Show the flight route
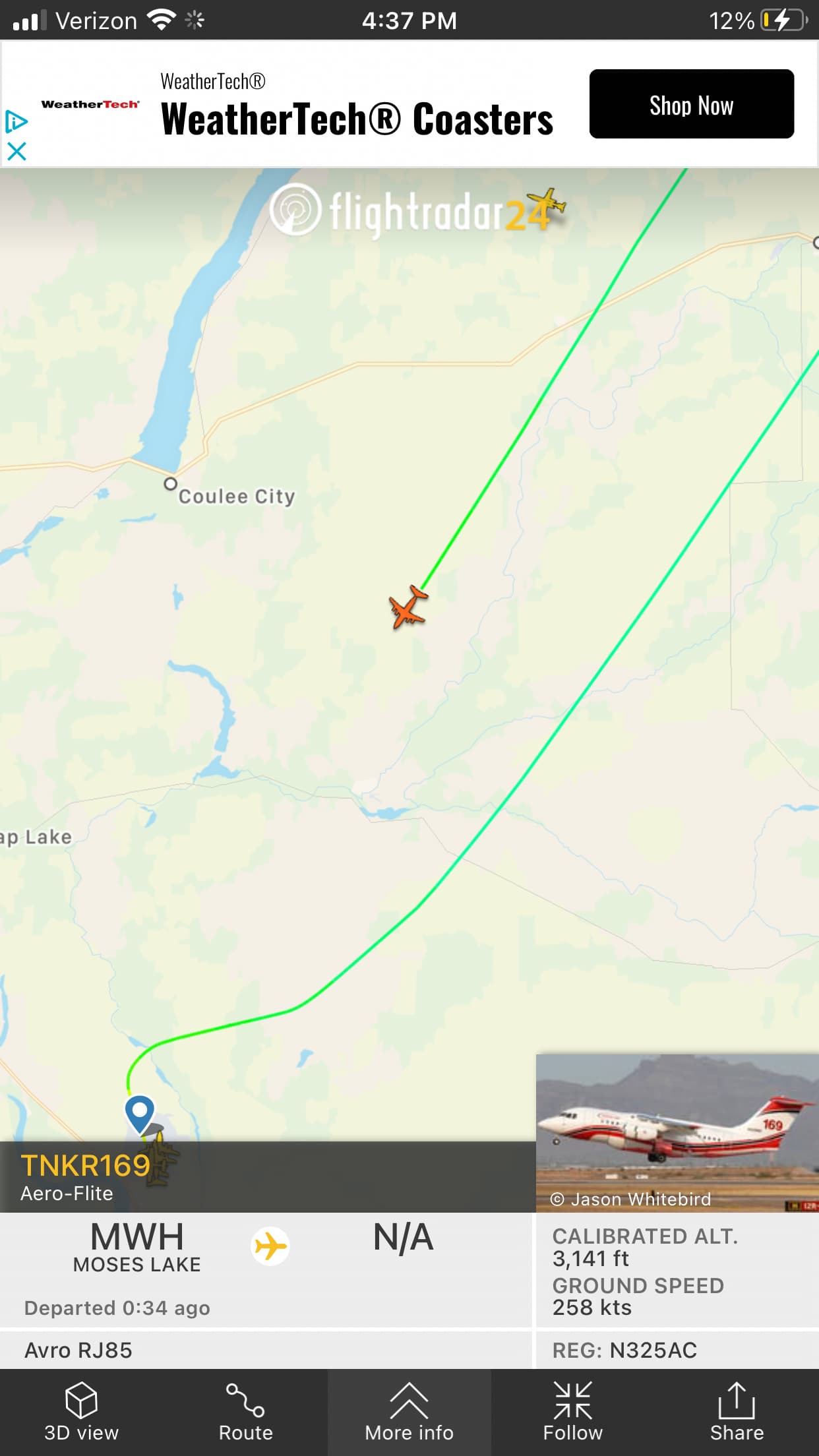This screenshot has height=1456, width=819. [x=245, y=1412]
